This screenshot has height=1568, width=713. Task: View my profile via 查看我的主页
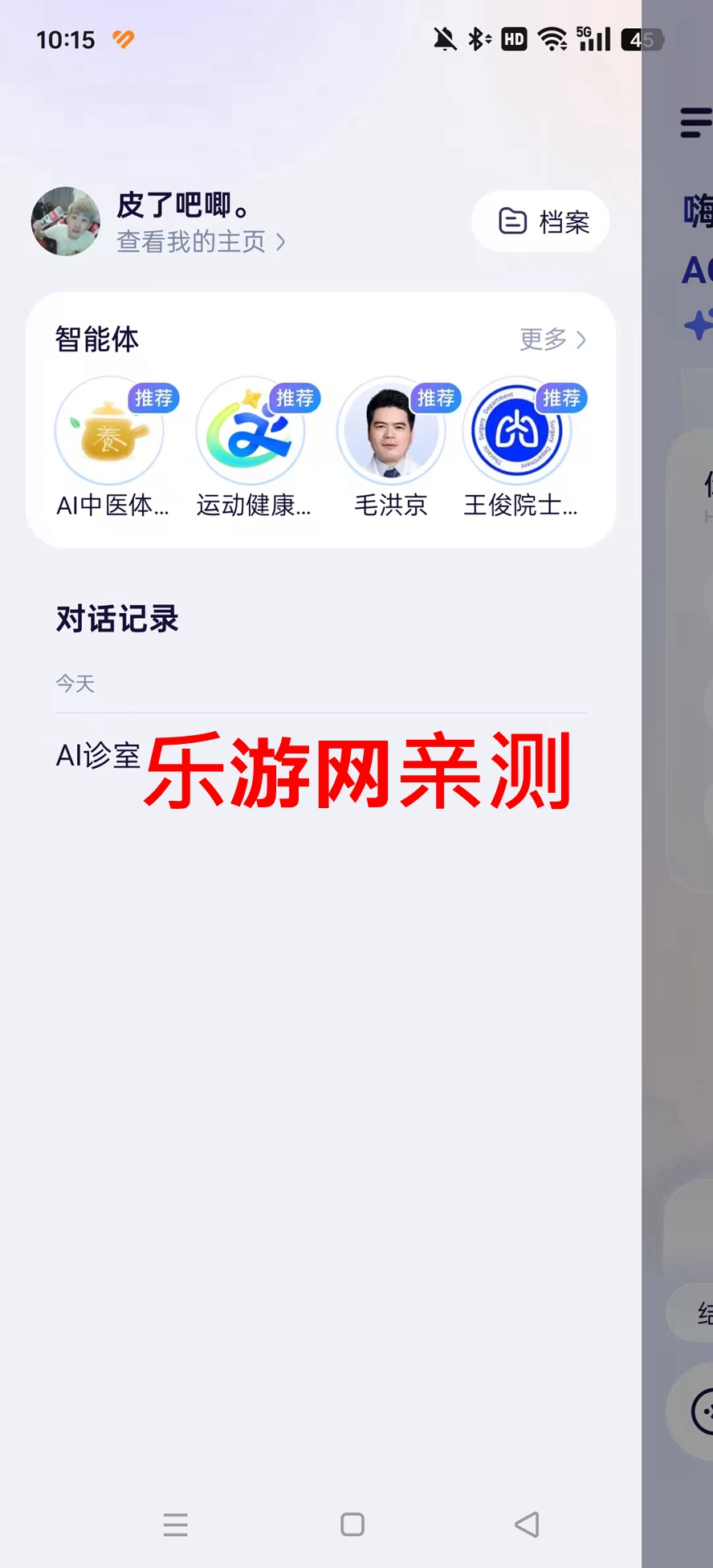pyautogui.click(x=200, y=242)
